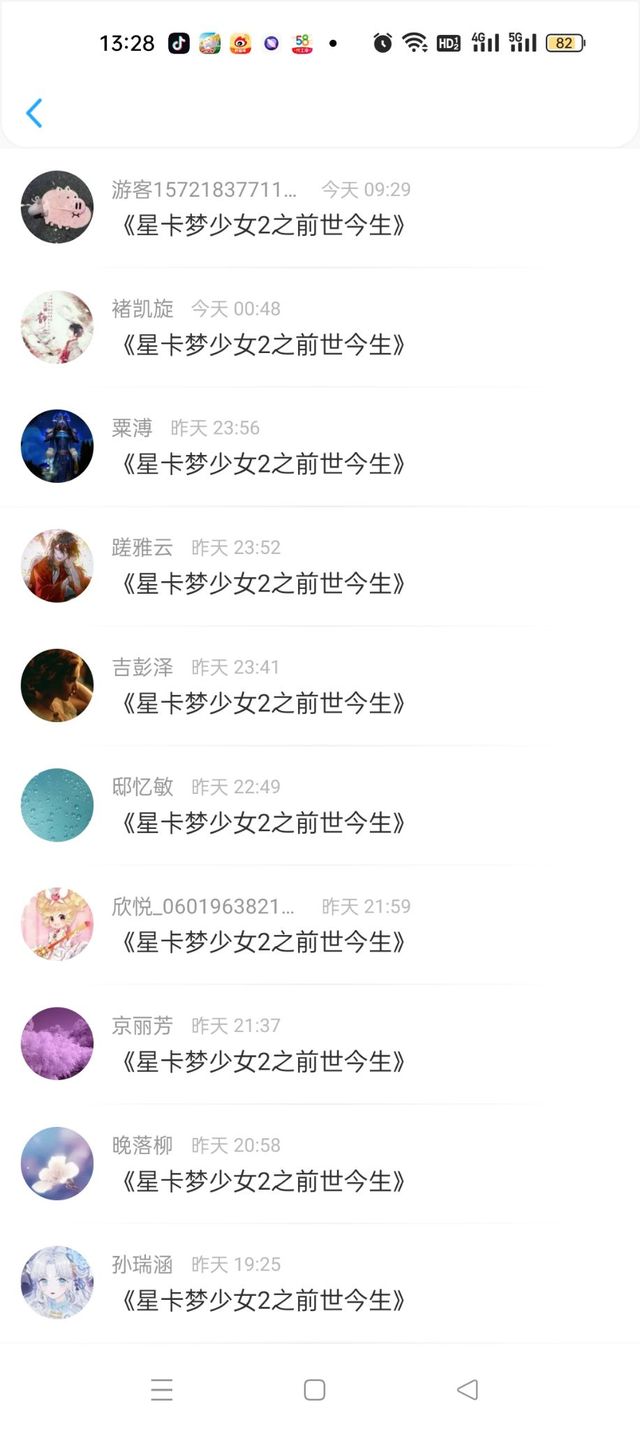Go to the phone home screen
The image size is (640, 1429).
pyautogui.click(x=314, y=1390)
